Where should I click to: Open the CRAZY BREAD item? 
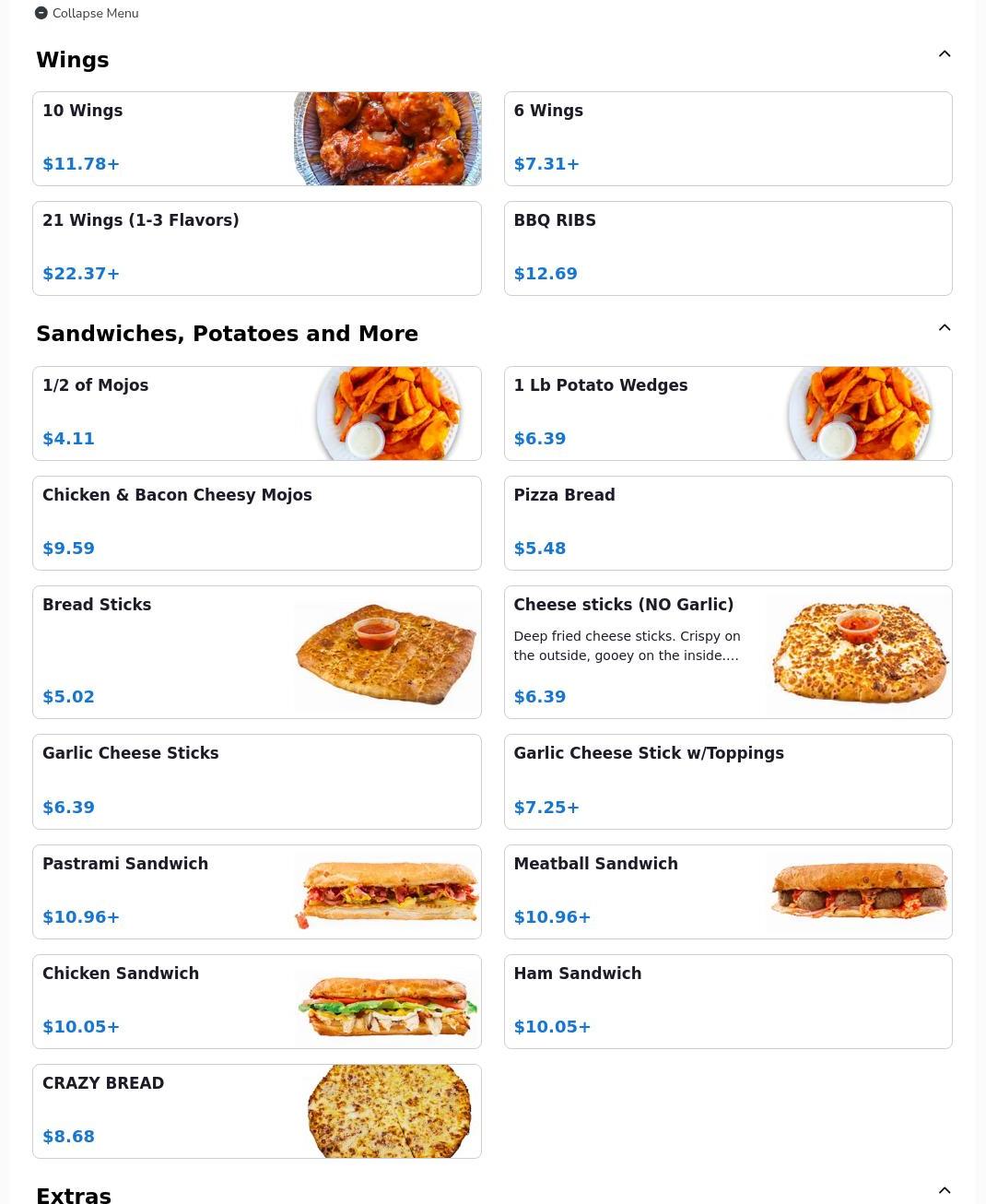click(x=256, y=1111)
